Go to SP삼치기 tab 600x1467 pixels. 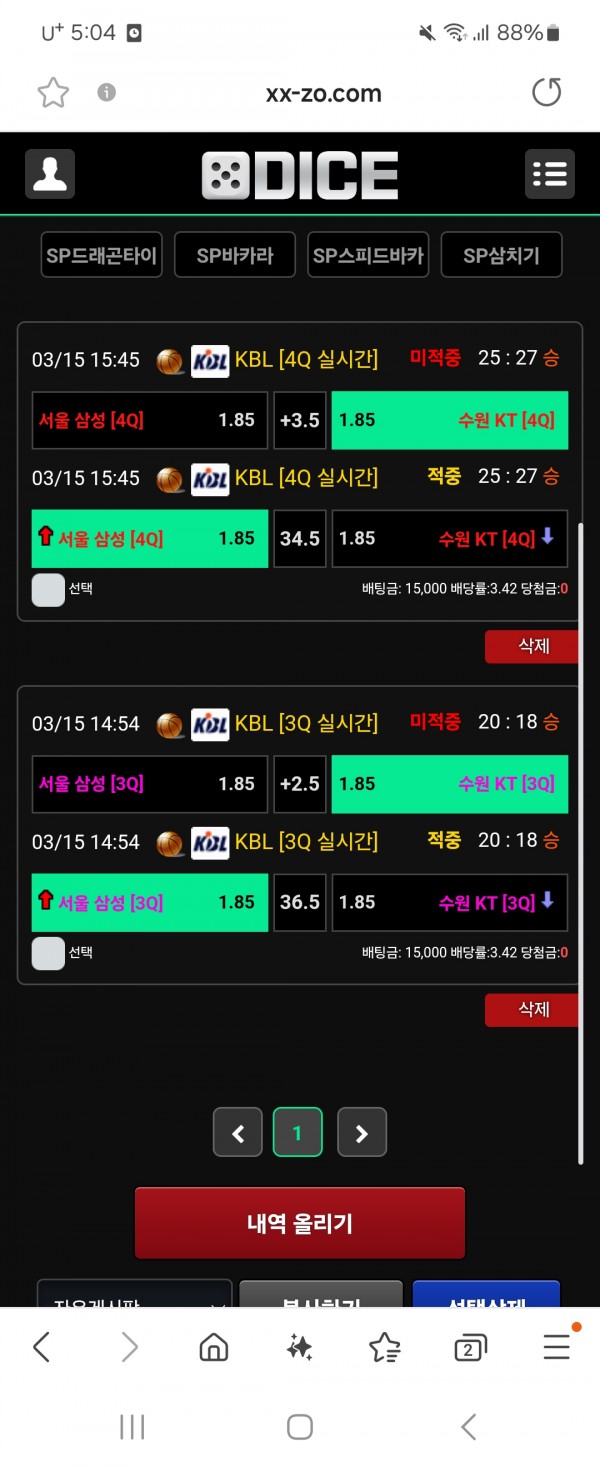pos(501,255)
